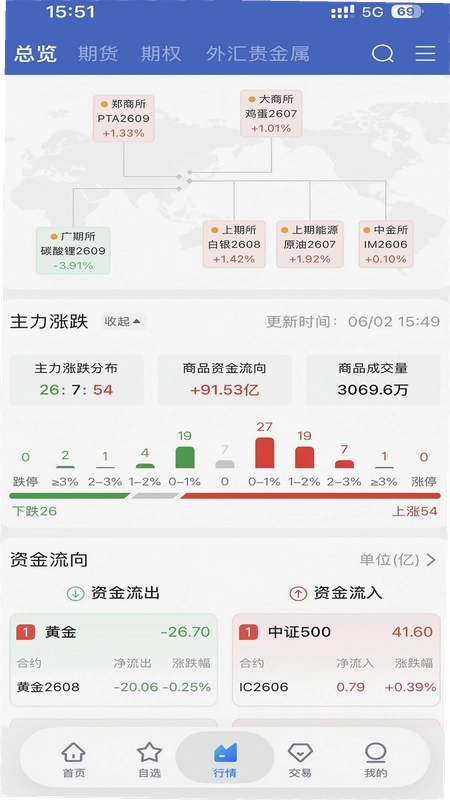The width and height of the screenshot is (450, 800).
Task: Open the 广期所 碳酸锂2609 card
Action: (73, 251)
